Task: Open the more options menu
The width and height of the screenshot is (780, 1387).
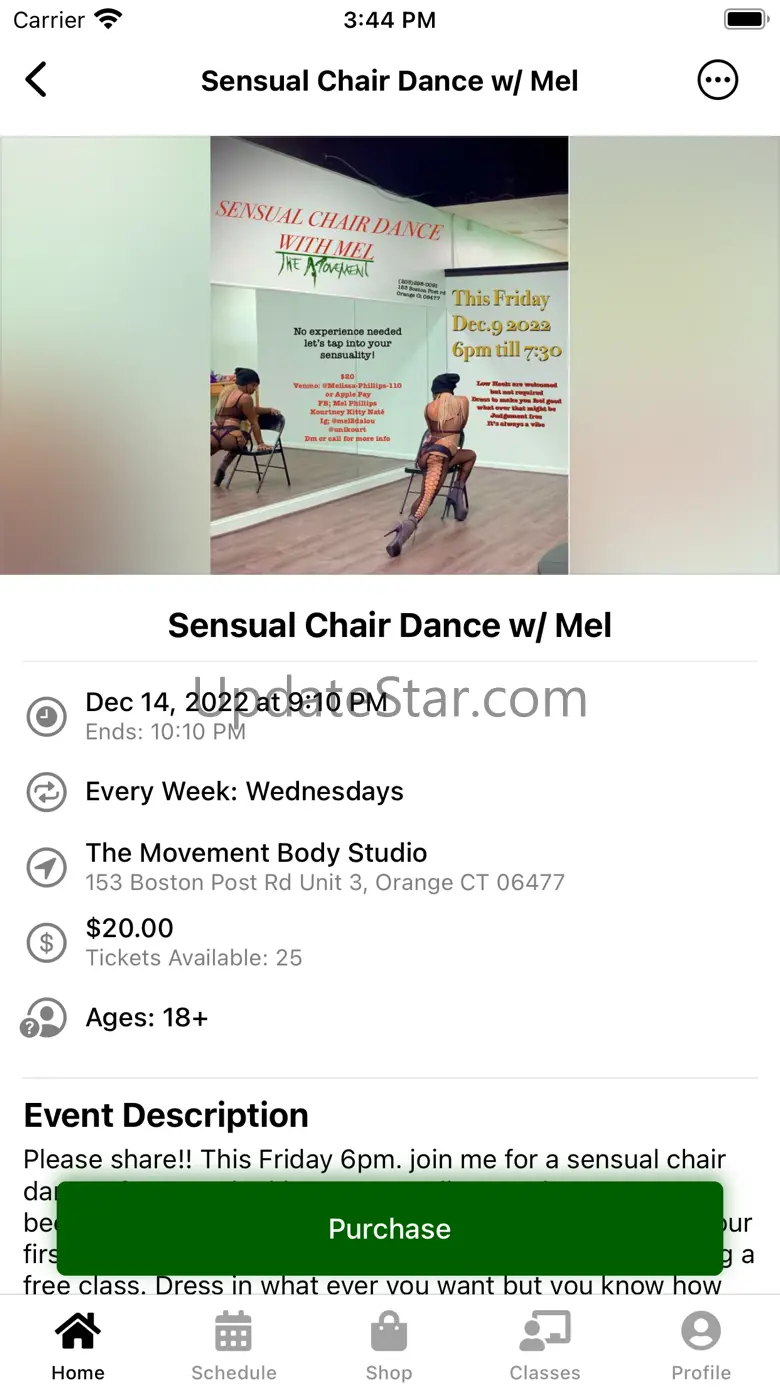Action: [717, 80]
